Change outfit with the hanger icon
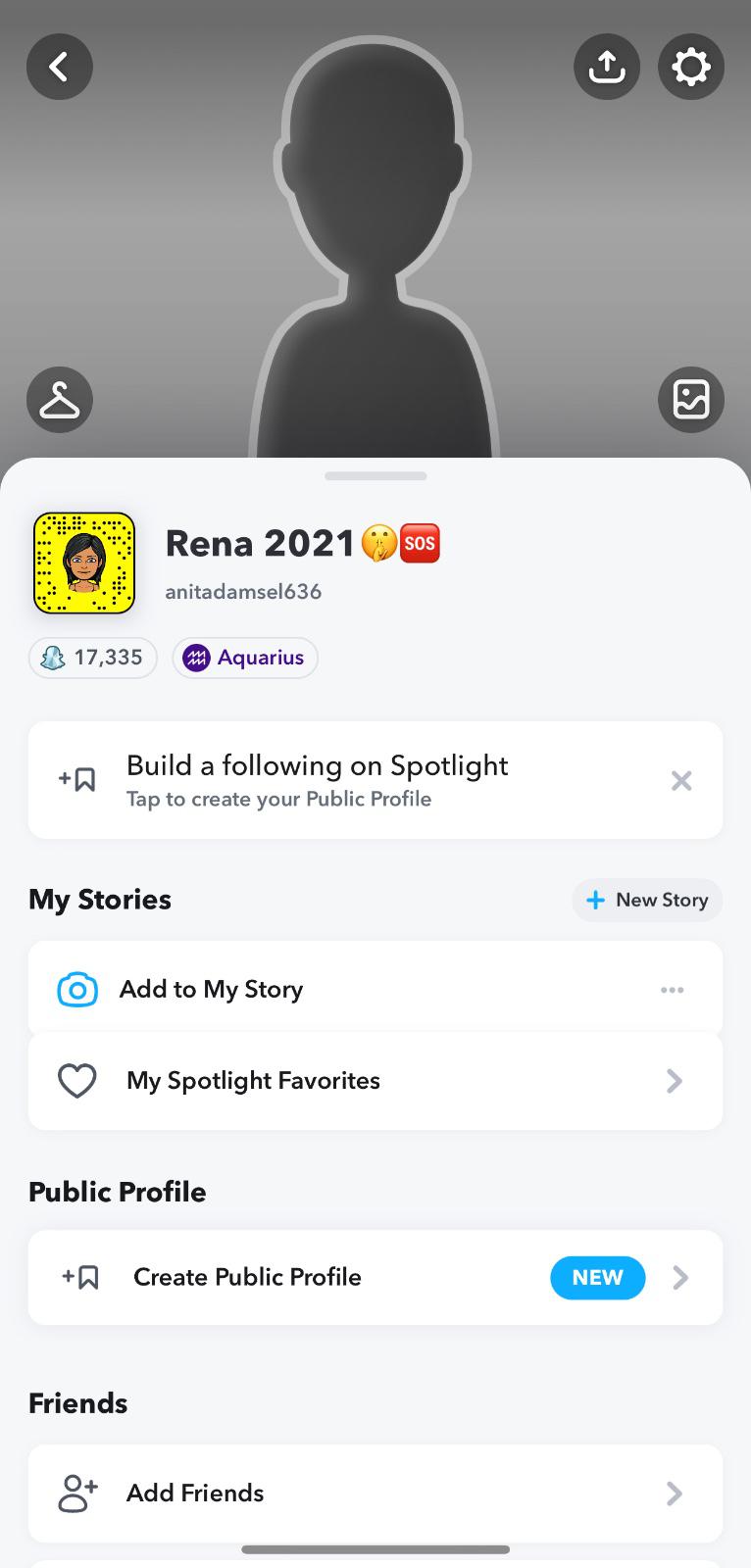This screenshot has width=751, height=1568. [60, 400]
